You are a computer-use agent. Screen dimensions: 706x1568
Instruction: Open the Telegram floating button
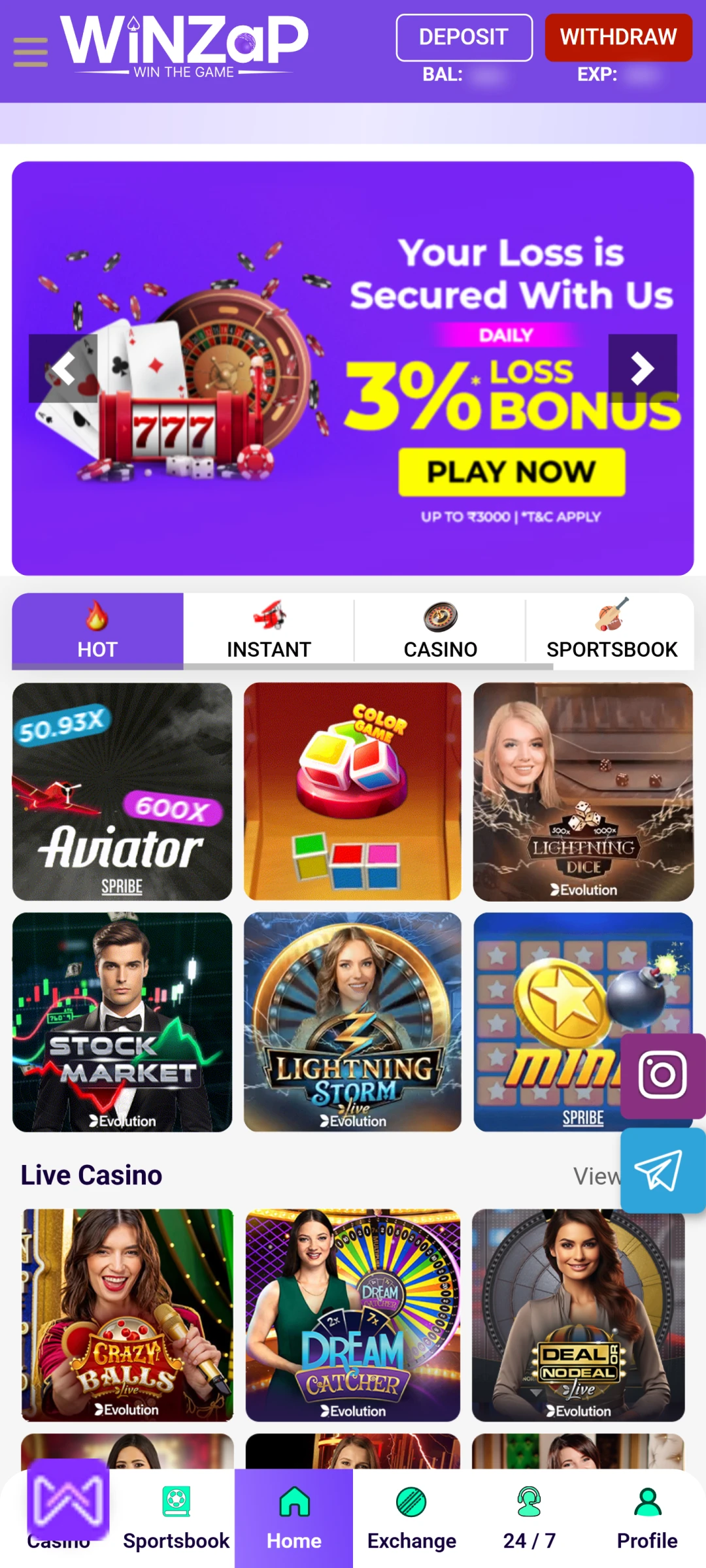point(662,1171)
